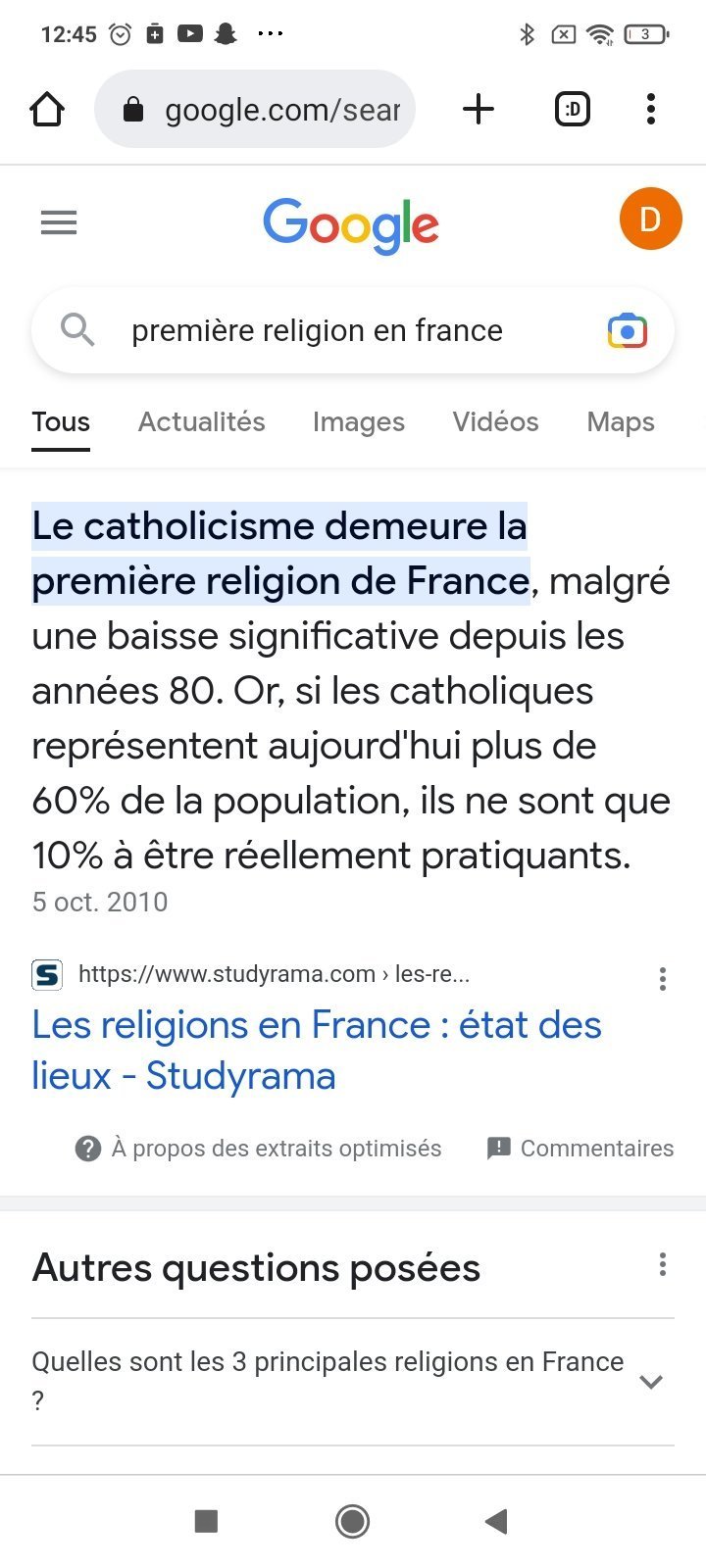The height and width of the screenshot is (1568, 706).
Task: Open options for Autres questions posées
Action: pos(663,1264)
